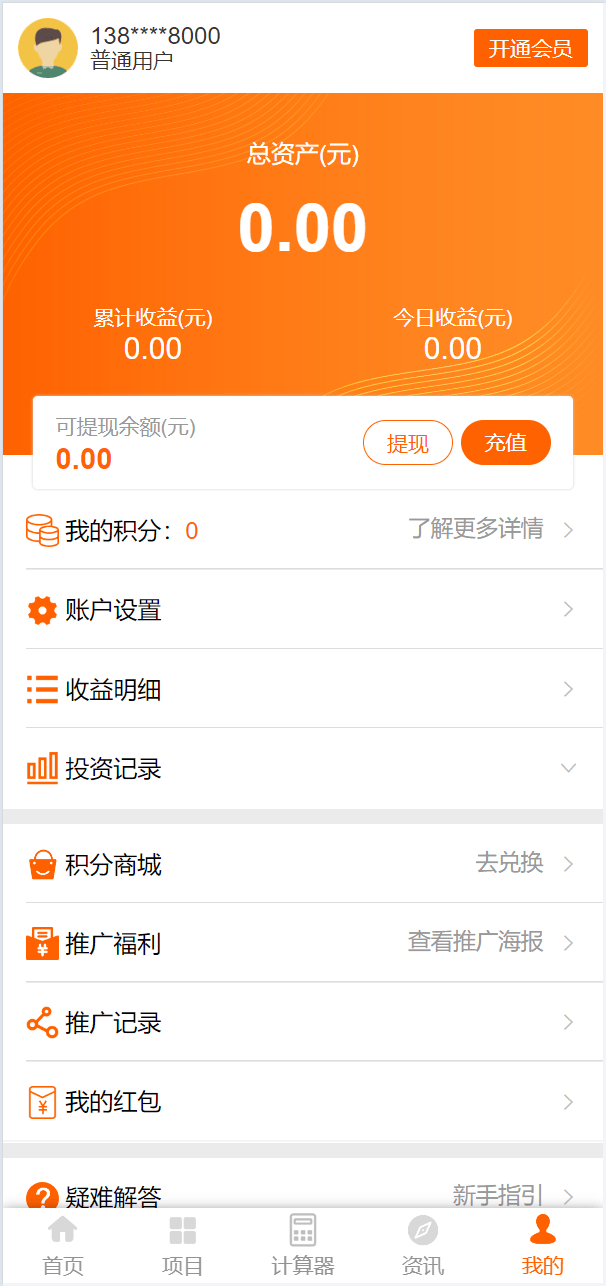Switch to the 资讯 news tab
The width and height of the screenshot is (606, 1286).
pyautogui.click(x=423, y=1246)
